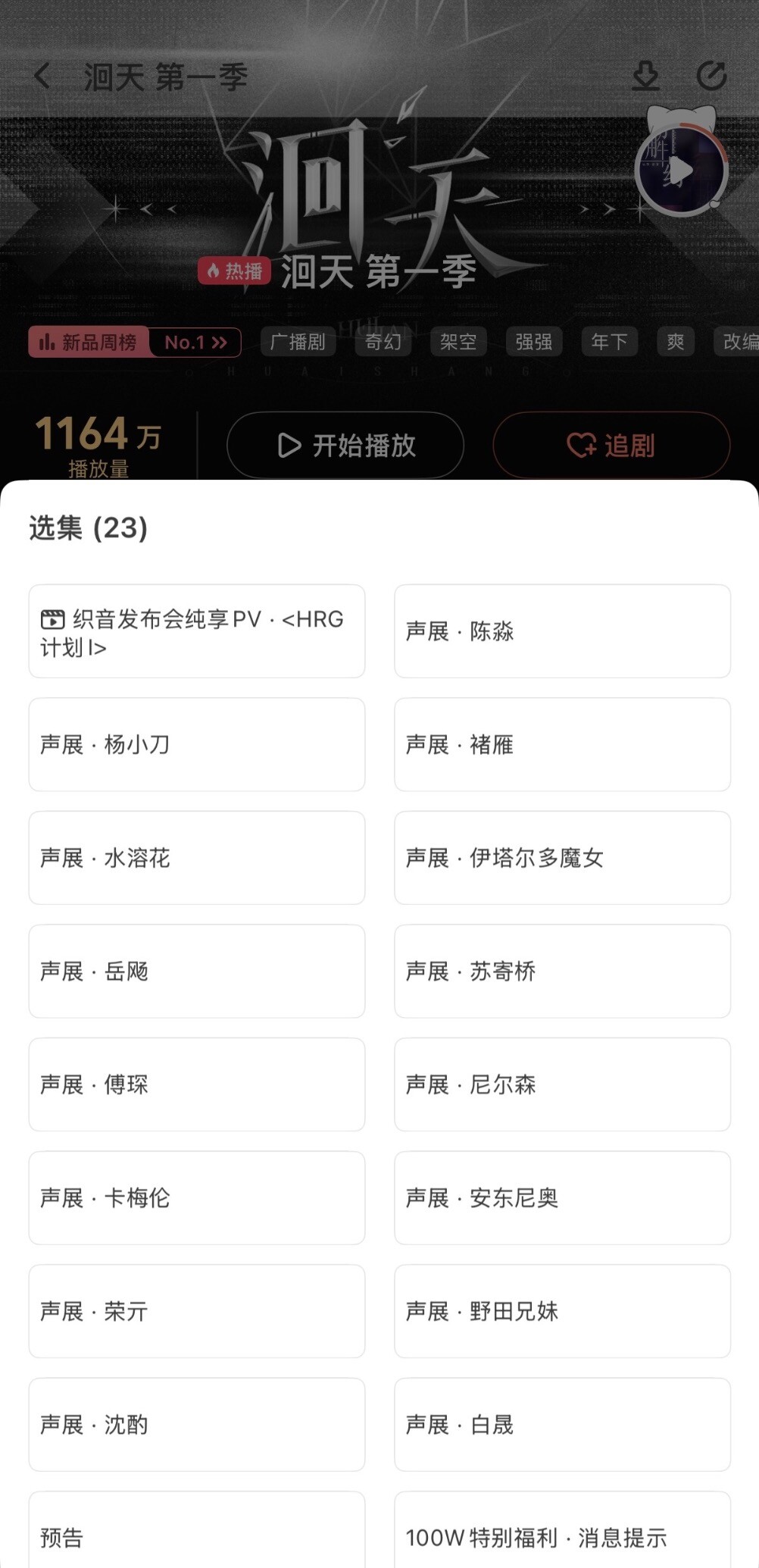Open episode 声展 · 卡梅伦
The width and height of the screenshot is (759, 1568).
coord(197,1197)
